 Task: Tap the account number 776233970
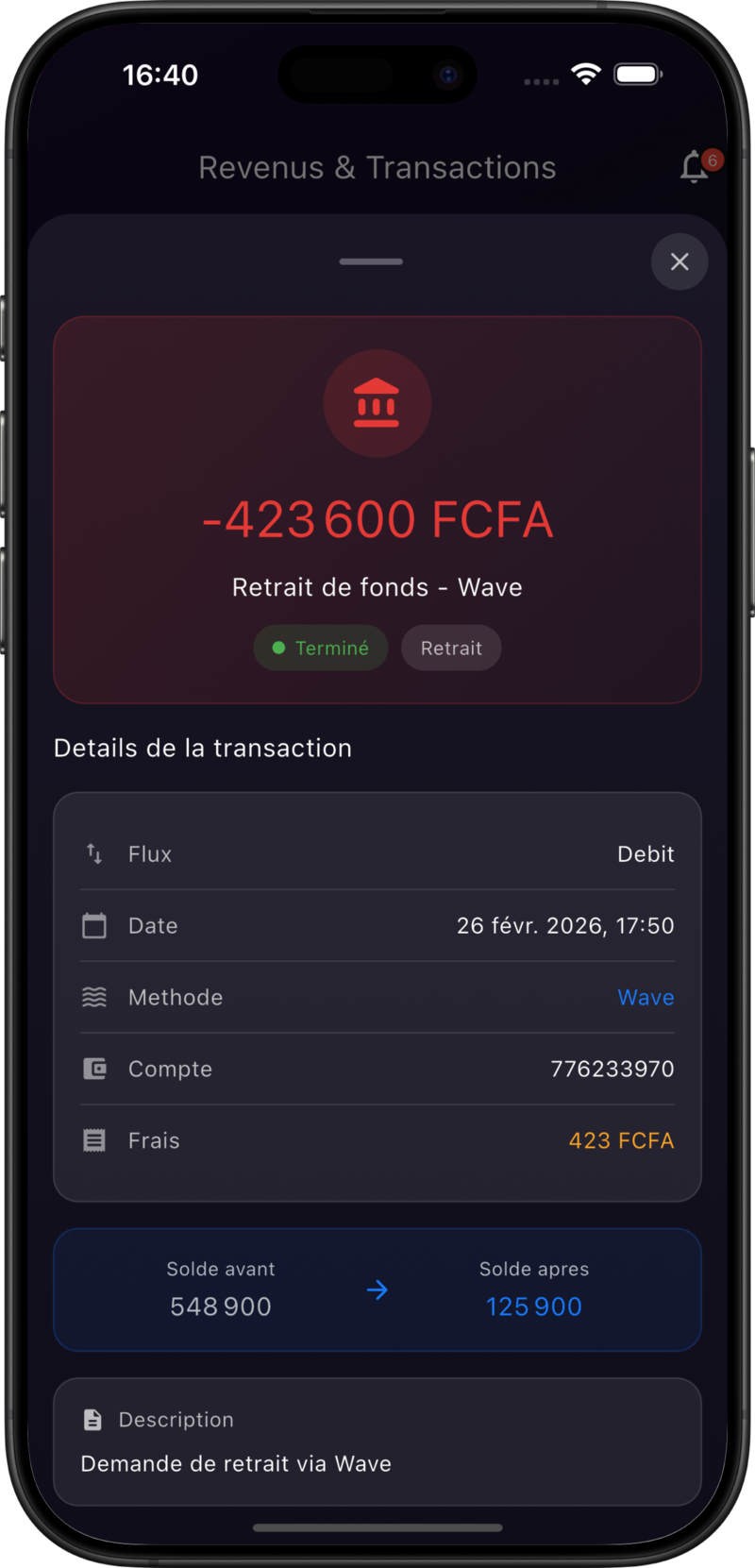click(x=612, y=1069)
